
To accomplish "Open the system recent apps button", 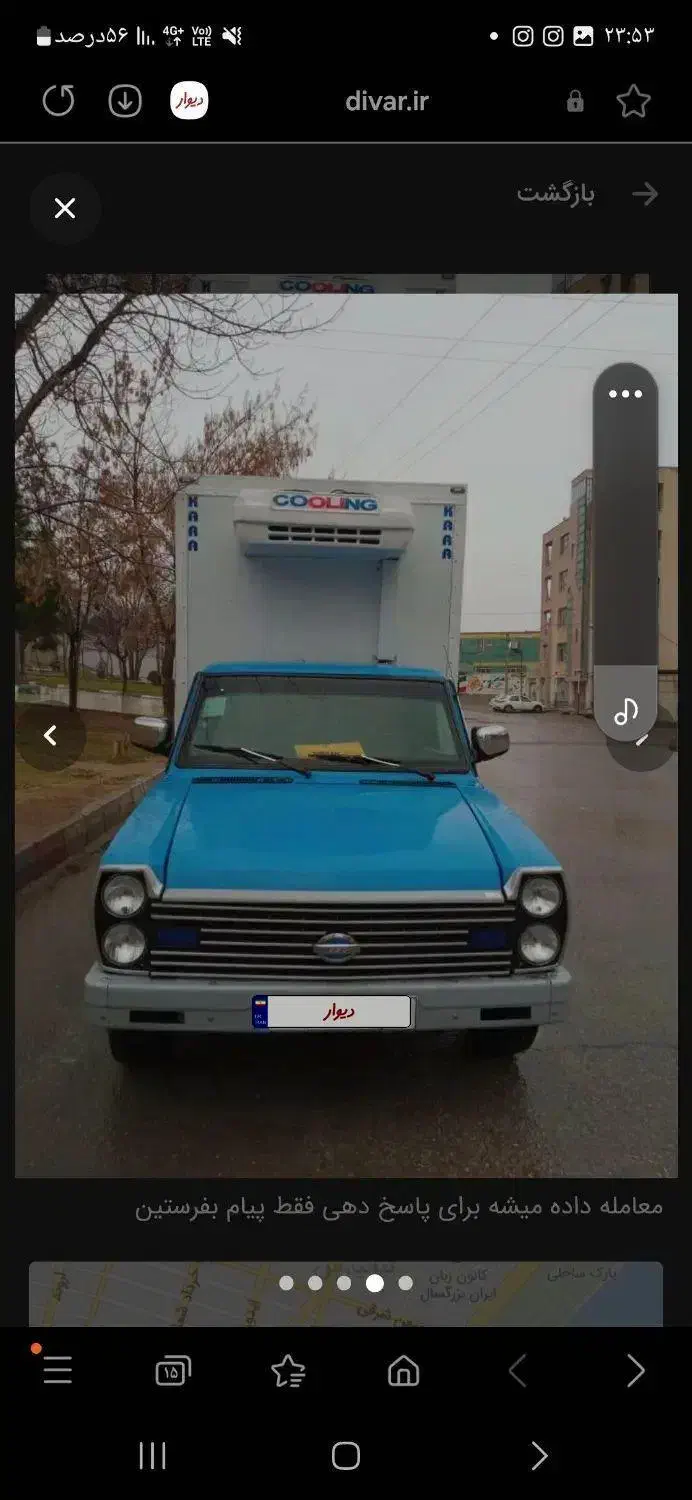I will tap(152, 1456).
